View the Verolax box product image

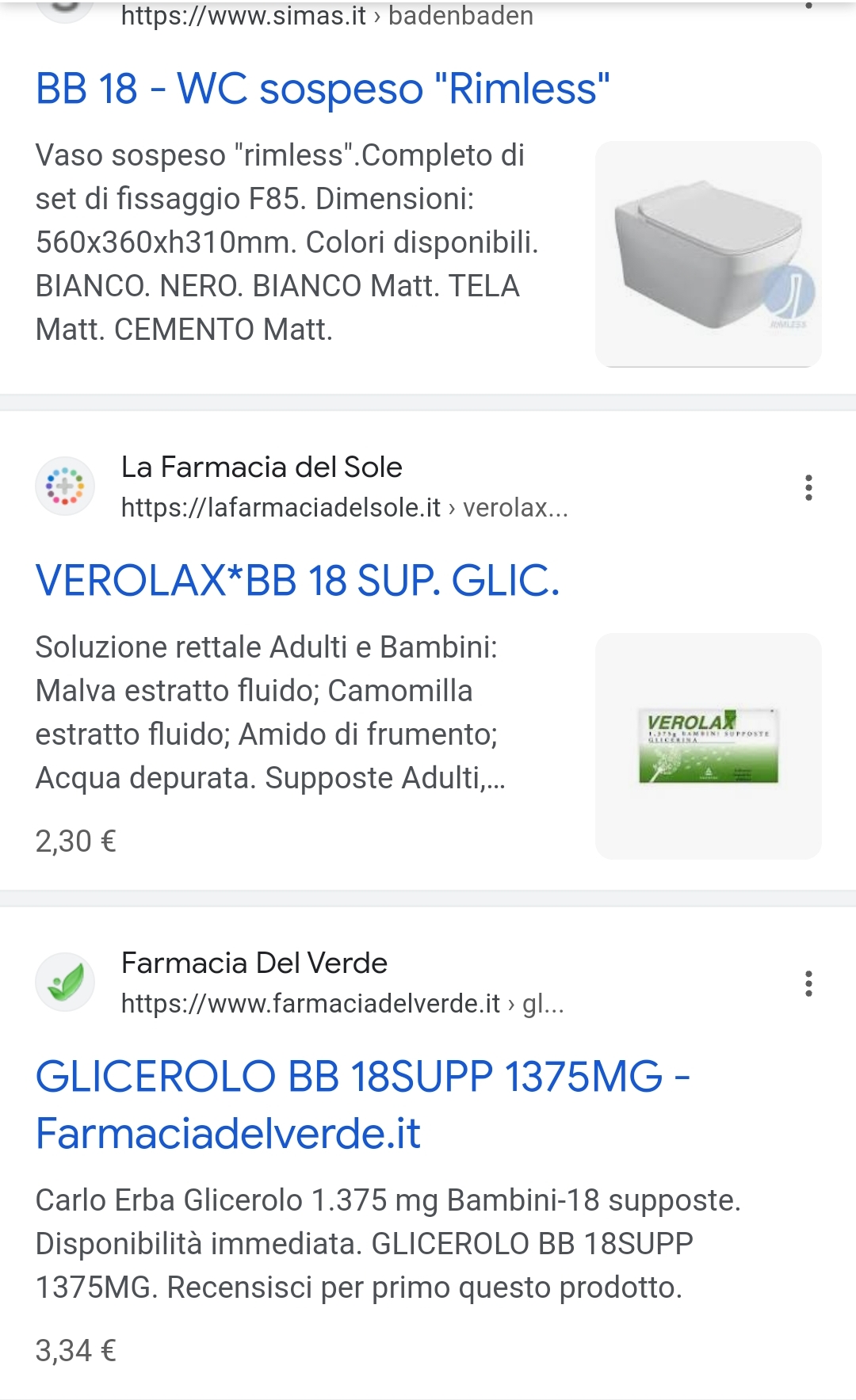pyautogui.click(x=708, y=746)
